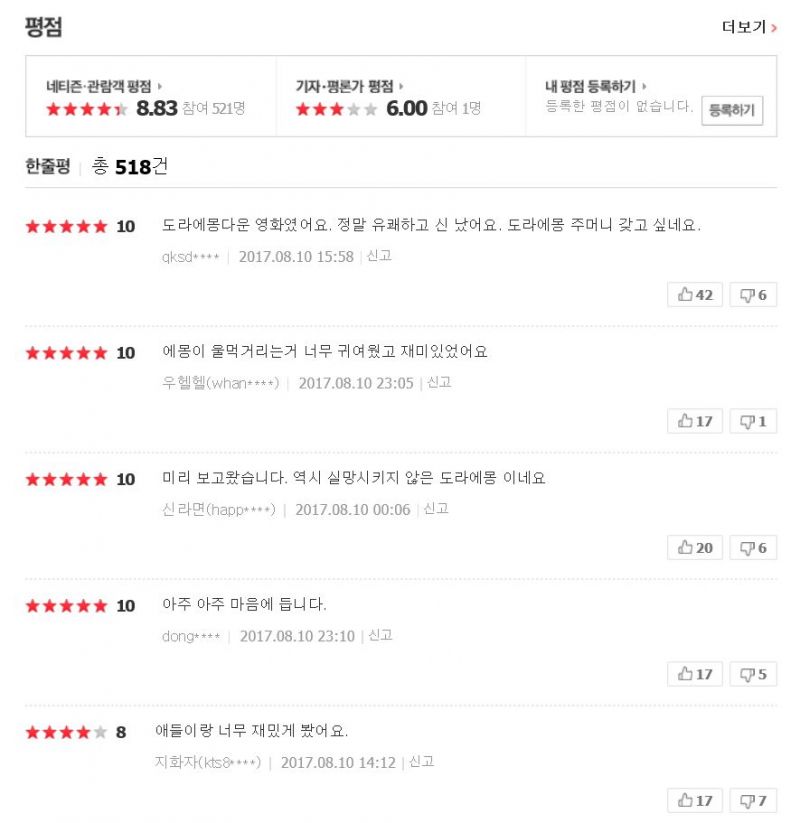Report the review by 신라면(happ****)

pos(436,509)
